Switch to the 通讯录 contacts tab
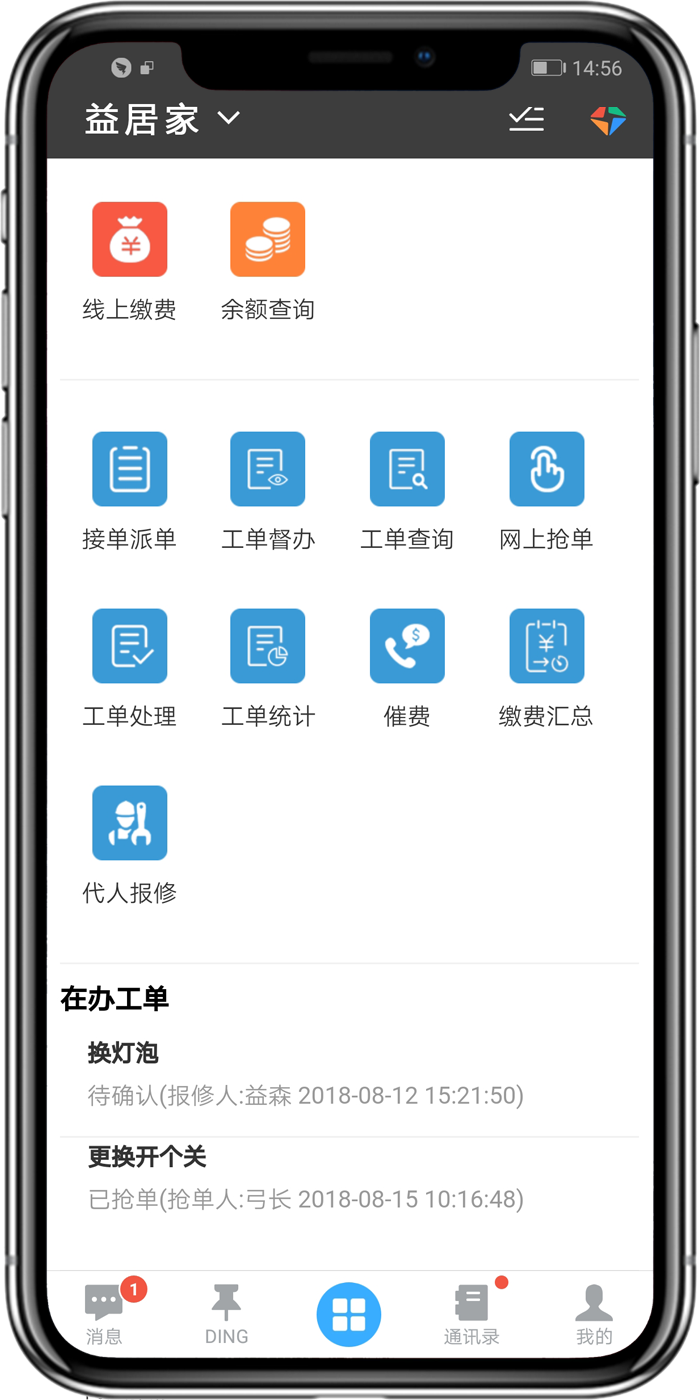This screenshot has width=700, height=1400. coord(472,1313)
